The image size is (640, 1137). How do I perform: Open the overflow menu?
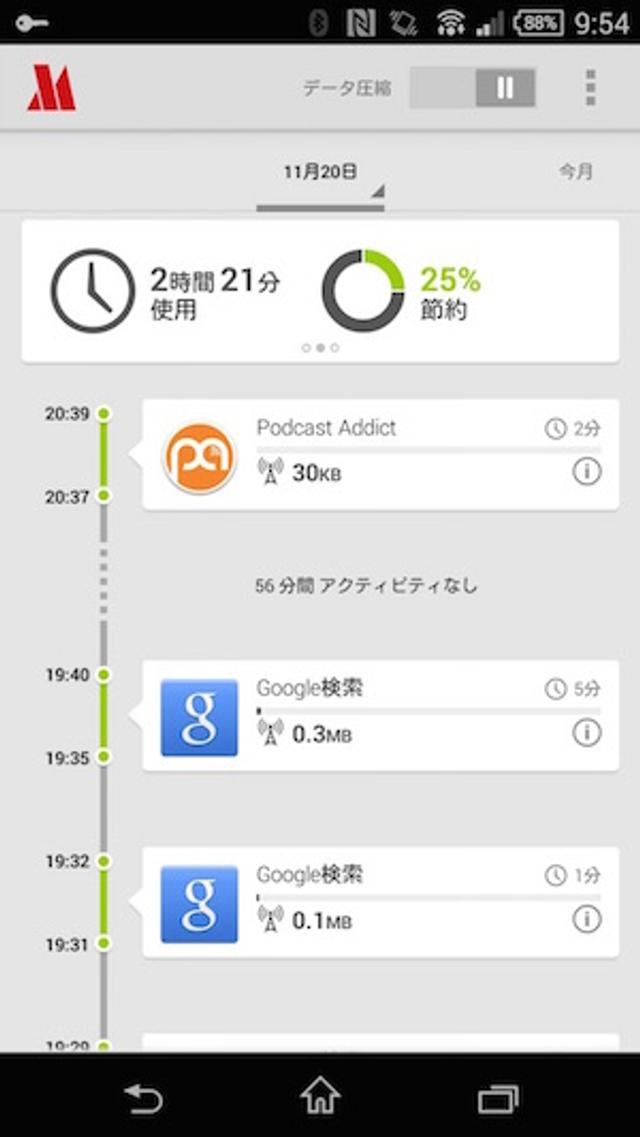[590, 88]
